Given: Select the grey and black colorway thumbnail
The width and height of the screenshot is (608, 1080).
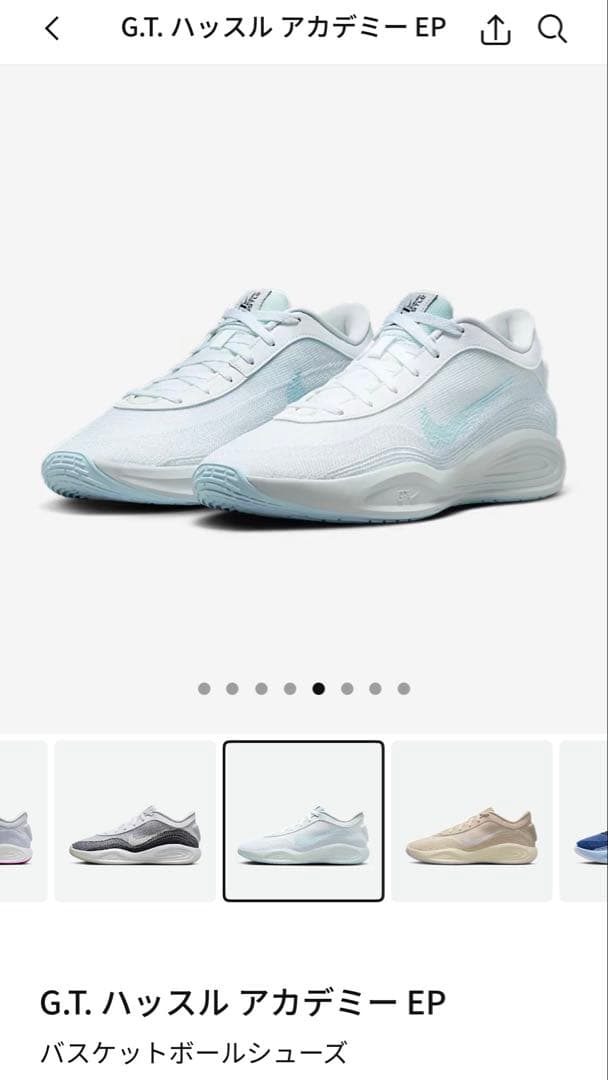Looking at the screenshot, I should tap(135, 821).
